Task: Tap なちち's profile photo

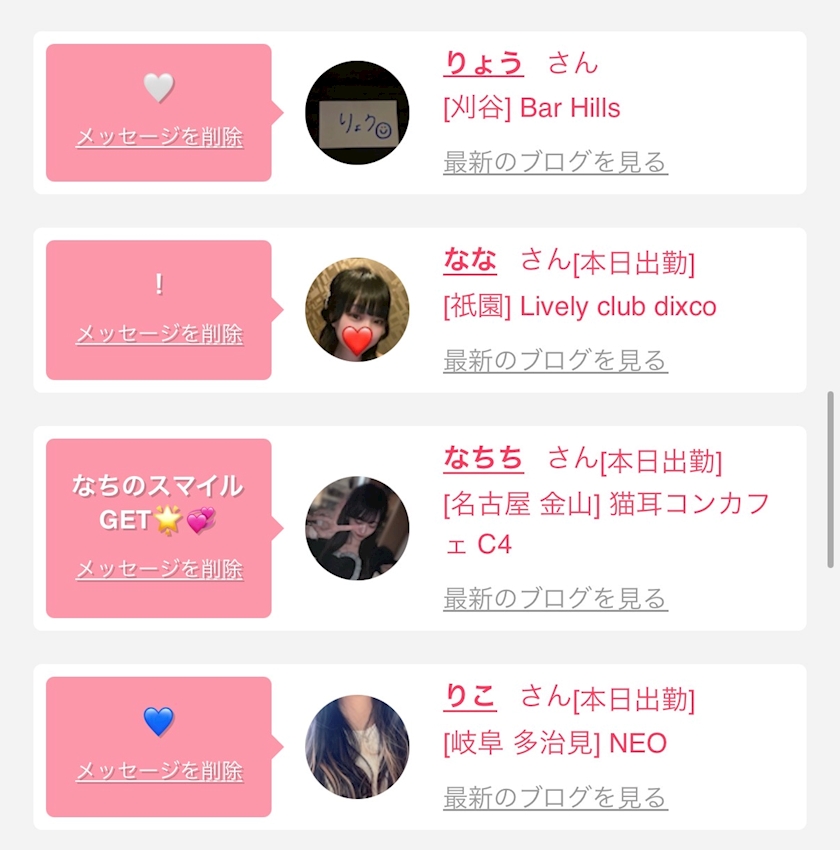Action: (357, 528)
